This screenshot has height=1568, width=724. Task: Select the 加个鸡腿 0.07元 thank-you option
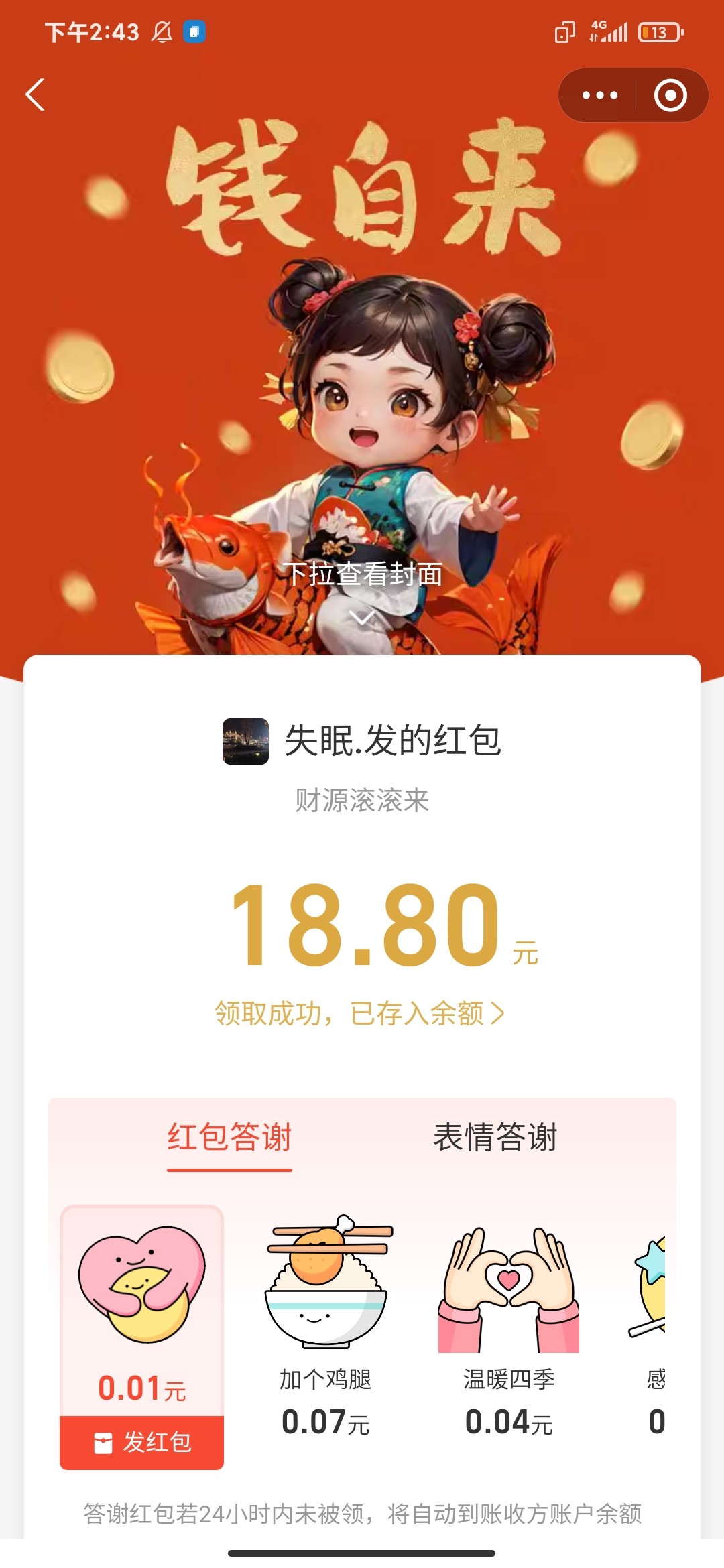[x=326, y=1327]
